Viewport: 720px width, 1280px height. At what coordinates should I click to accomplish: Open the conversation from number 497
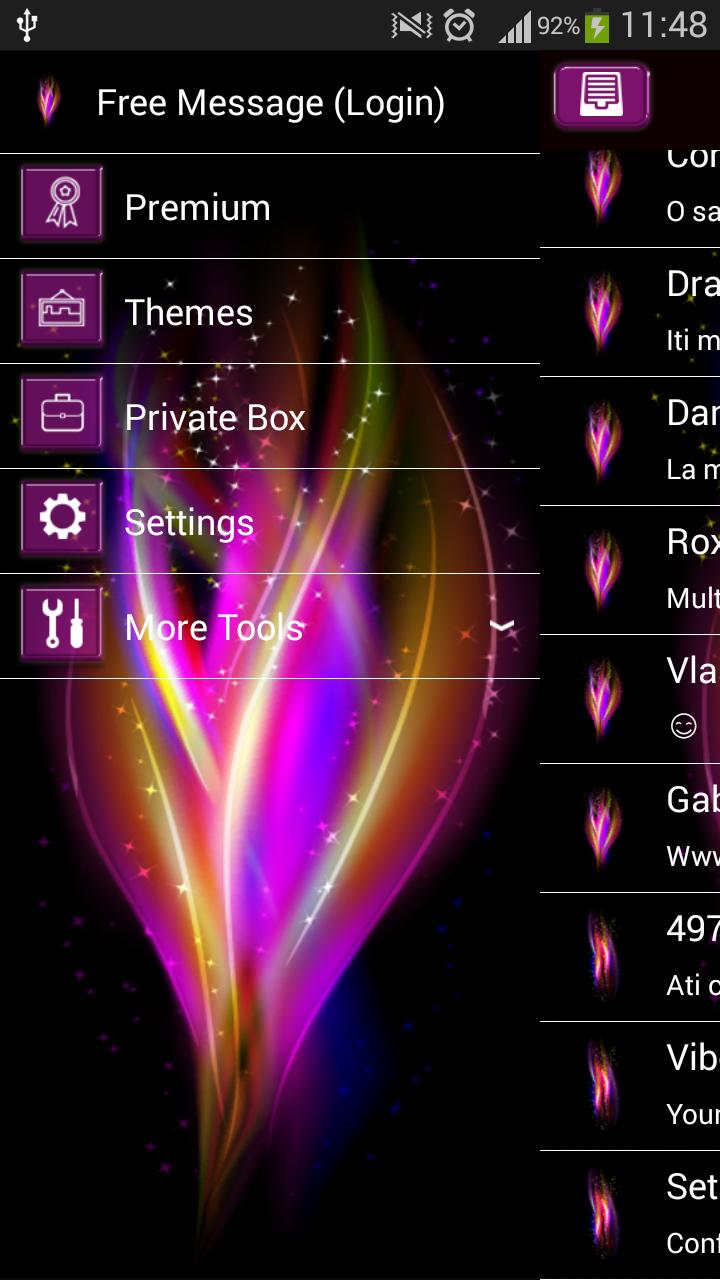[x=660, y=955]
